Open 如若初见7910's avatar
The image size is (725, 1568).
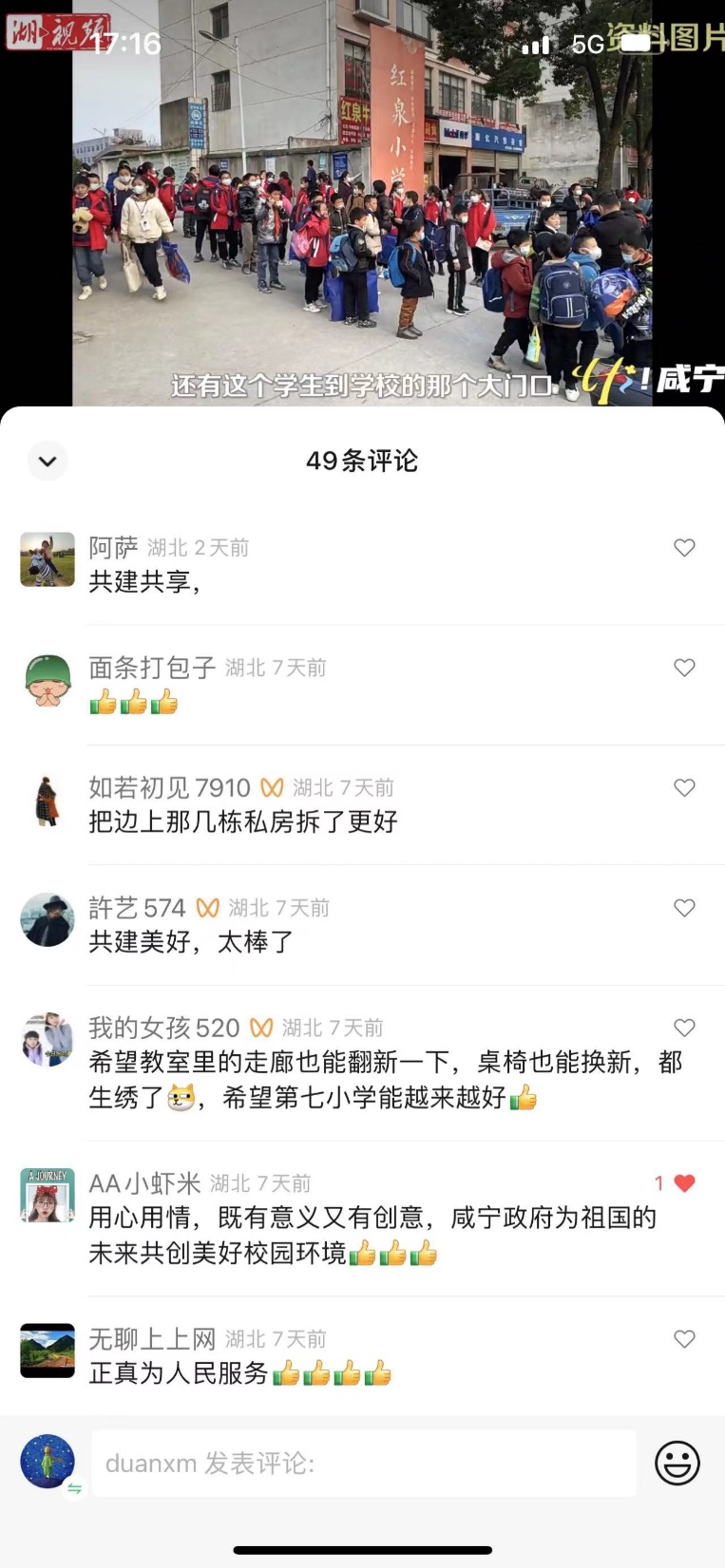(48, 800)
